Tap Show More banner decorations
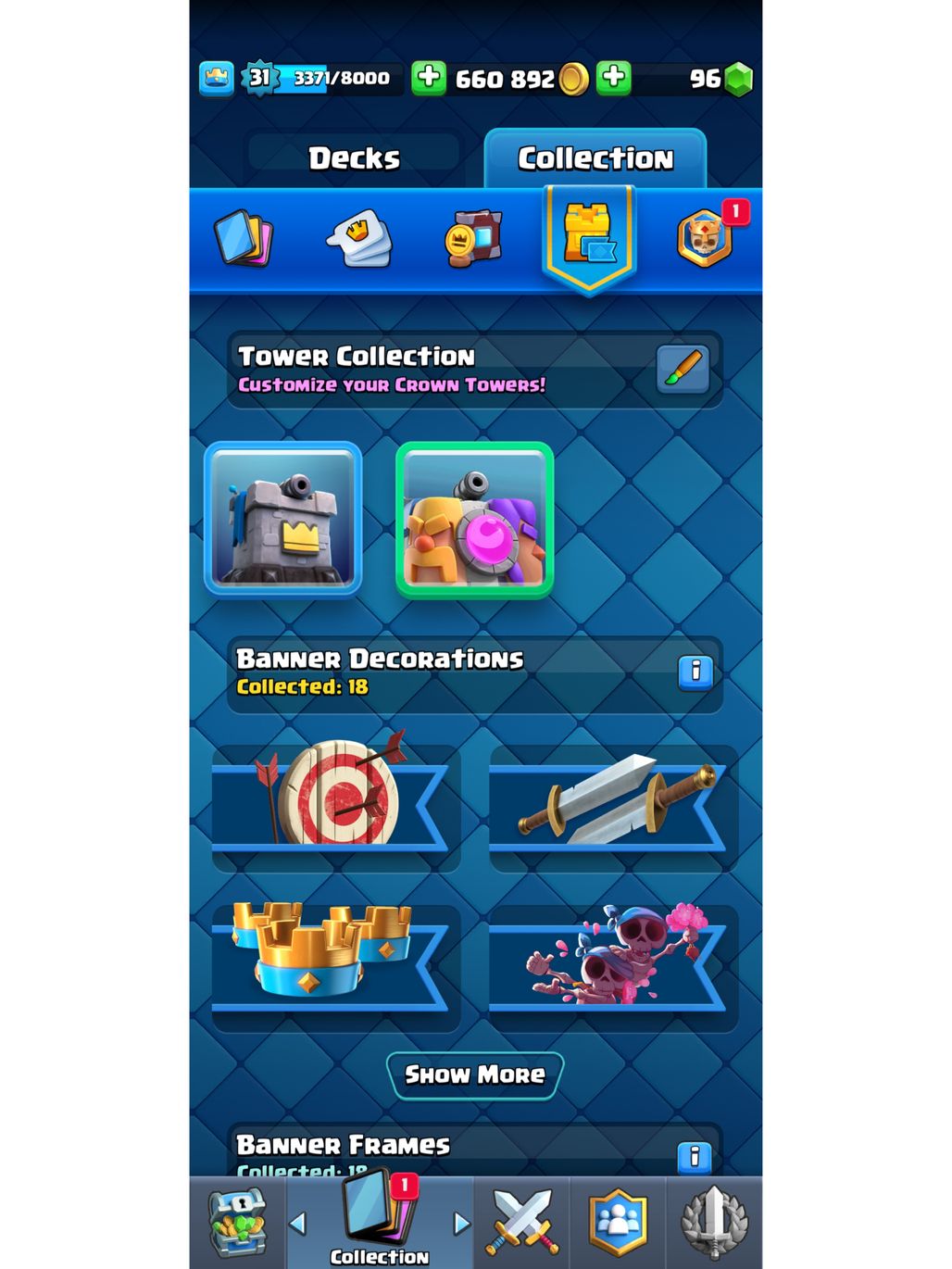Viewport: 952px width, 1269px height. click(x=475, y=1075)
